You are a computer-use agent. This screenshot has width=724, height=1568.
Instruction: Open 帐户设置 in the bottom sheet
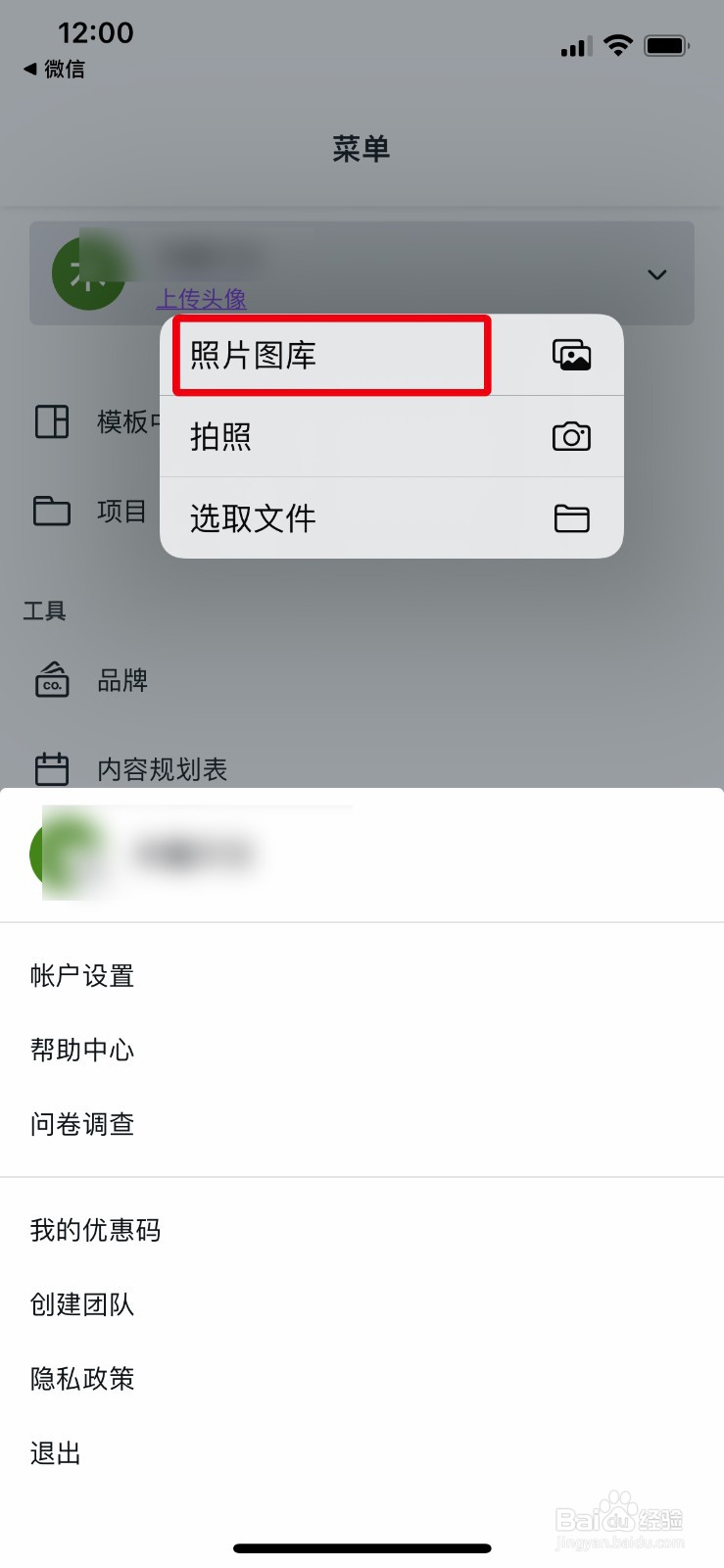tap(80, 974)
